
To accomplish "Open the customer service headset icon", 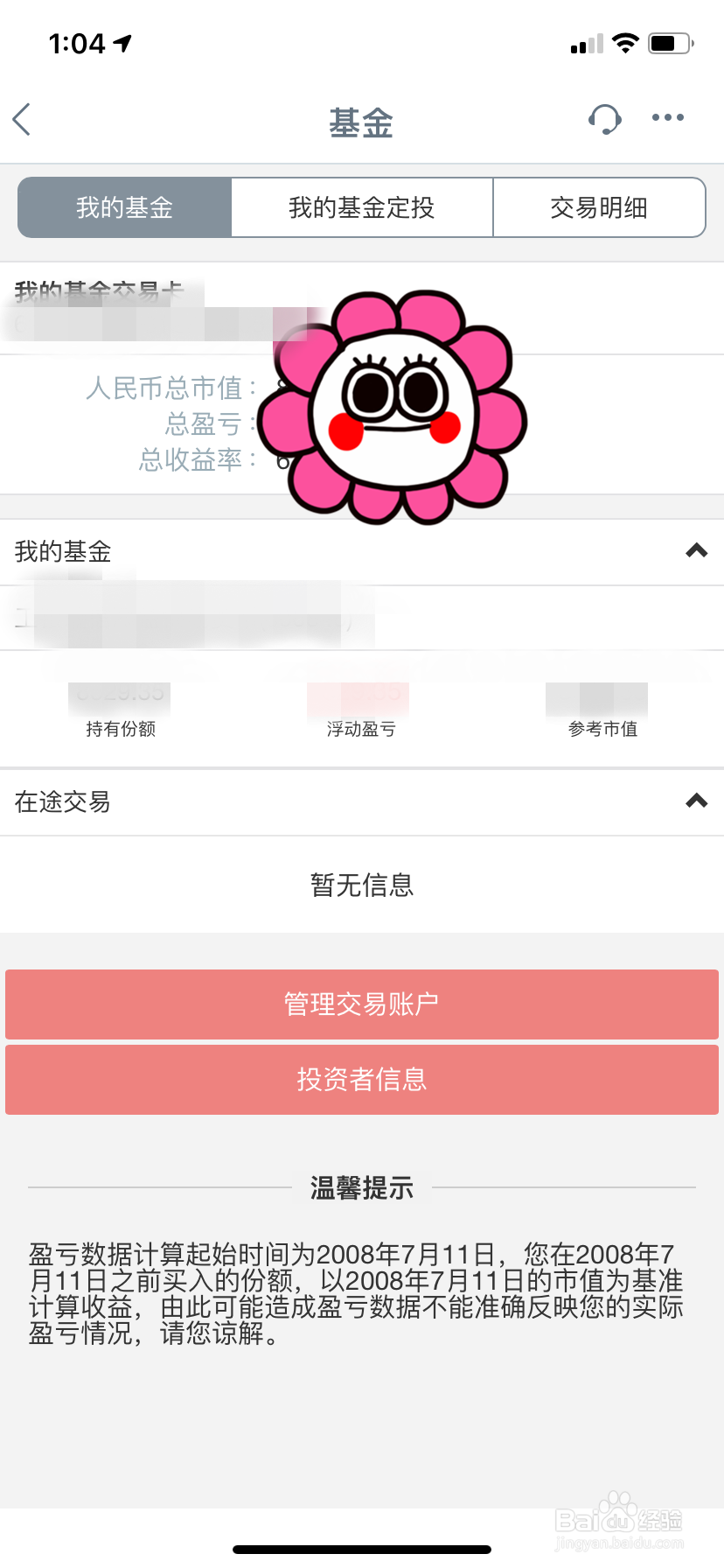I will pyautogui.click(x=604, y=118).
